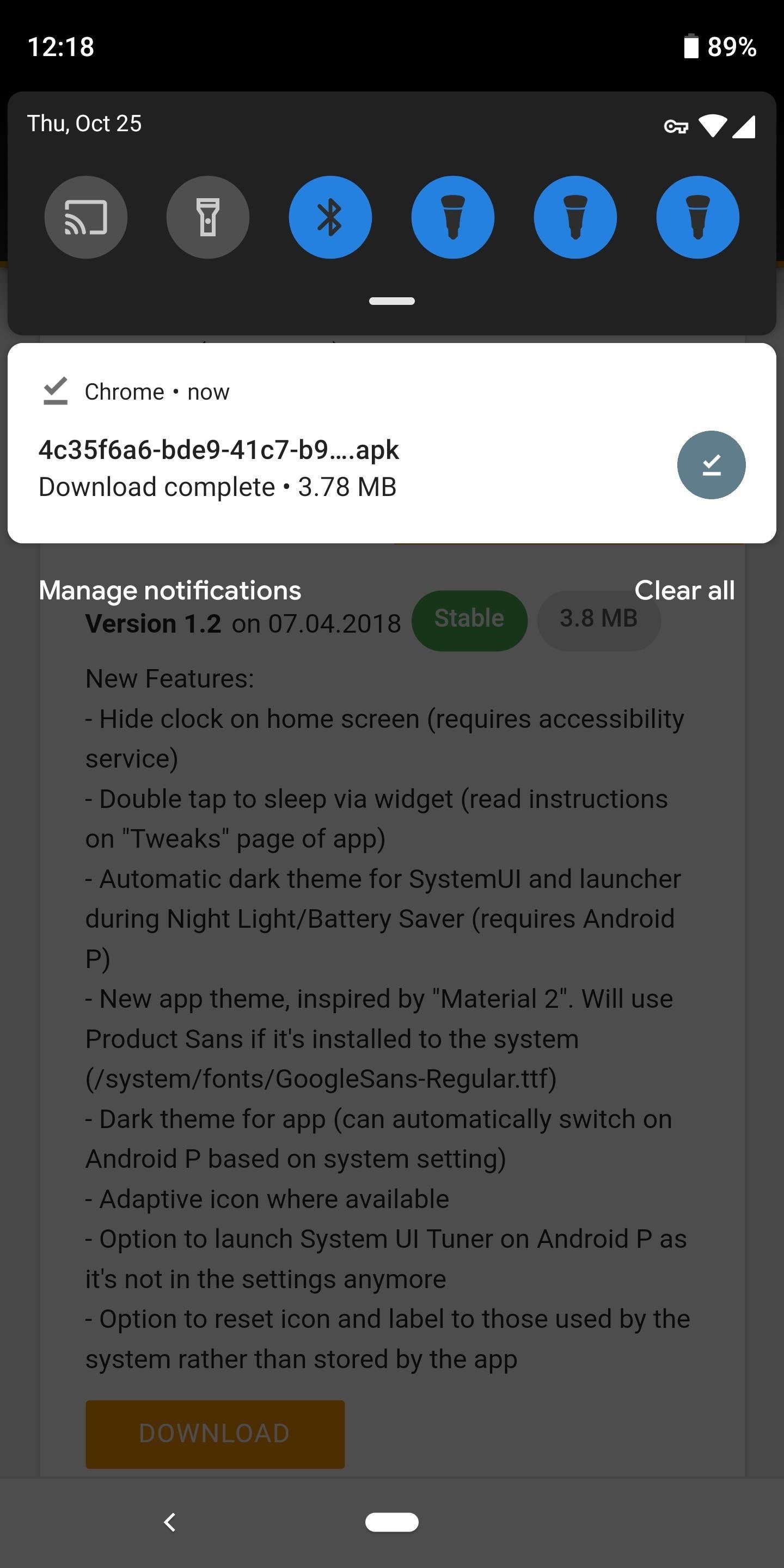
Task: Tap the middle Hue light bulb tile
Action: click(574, 217)
